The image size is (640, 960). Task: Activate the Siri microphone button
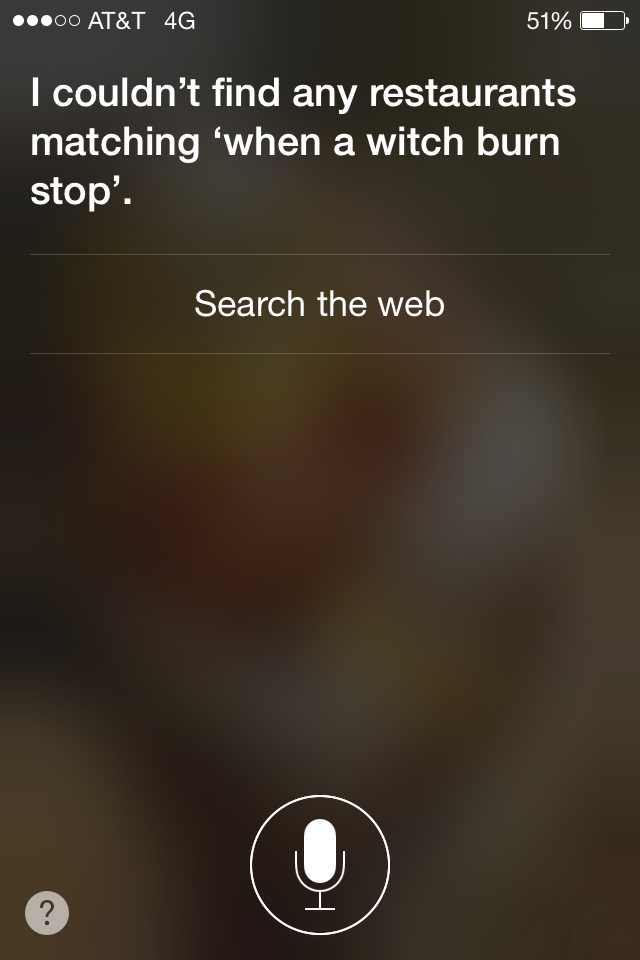pos(320,864)
